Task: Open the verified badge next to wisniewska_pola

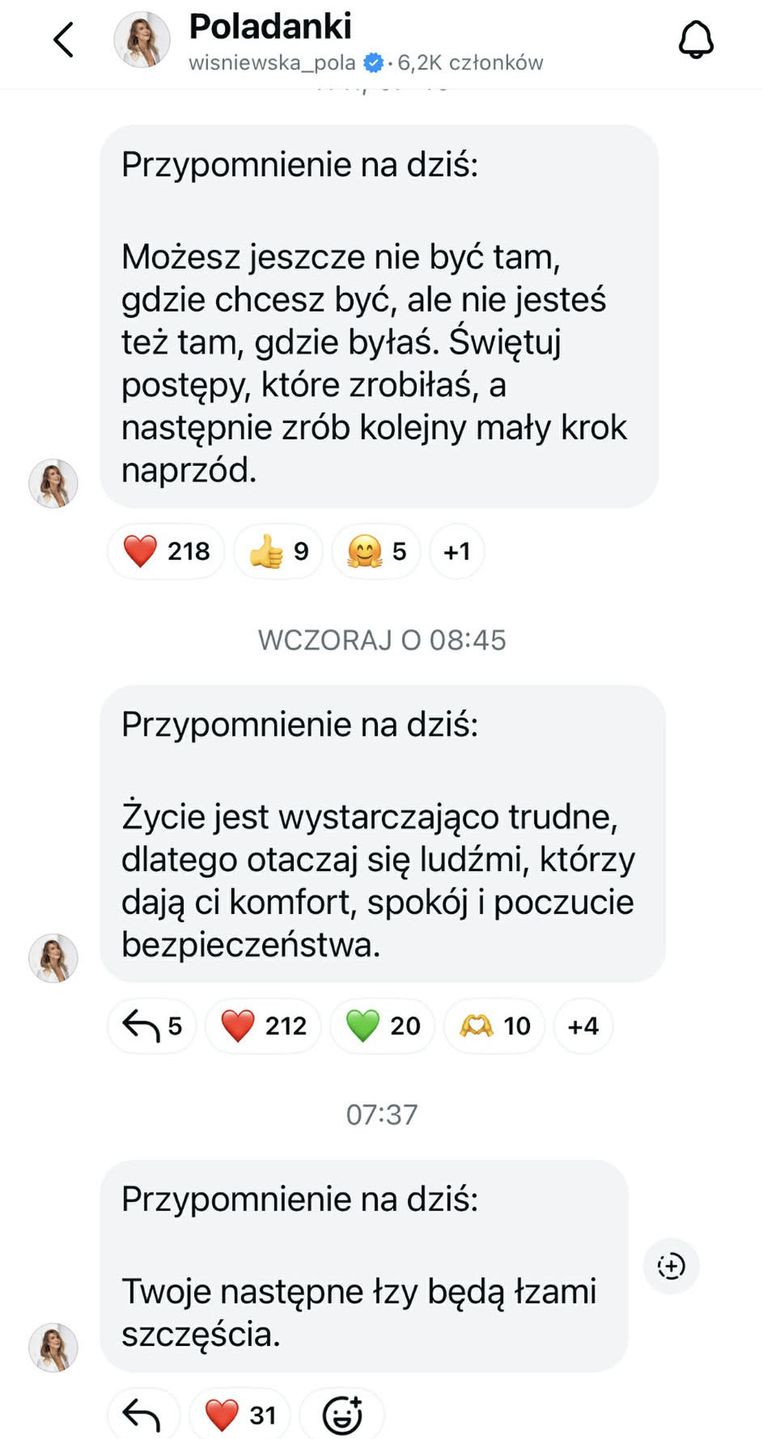Action: click(373, 61)
